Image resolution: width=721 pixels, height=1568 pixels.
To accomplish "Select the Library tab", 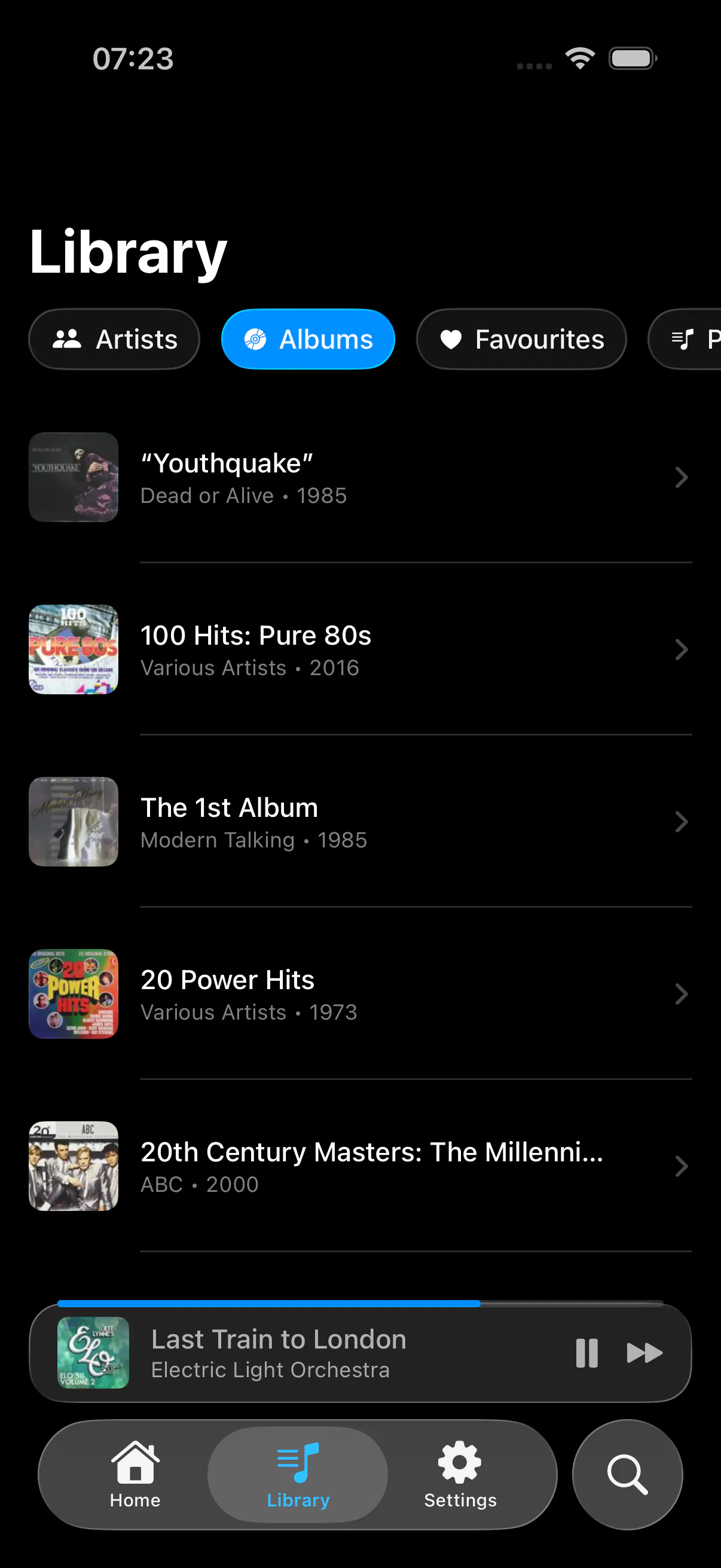I will pyautogui.click(x=298, y=1474).
